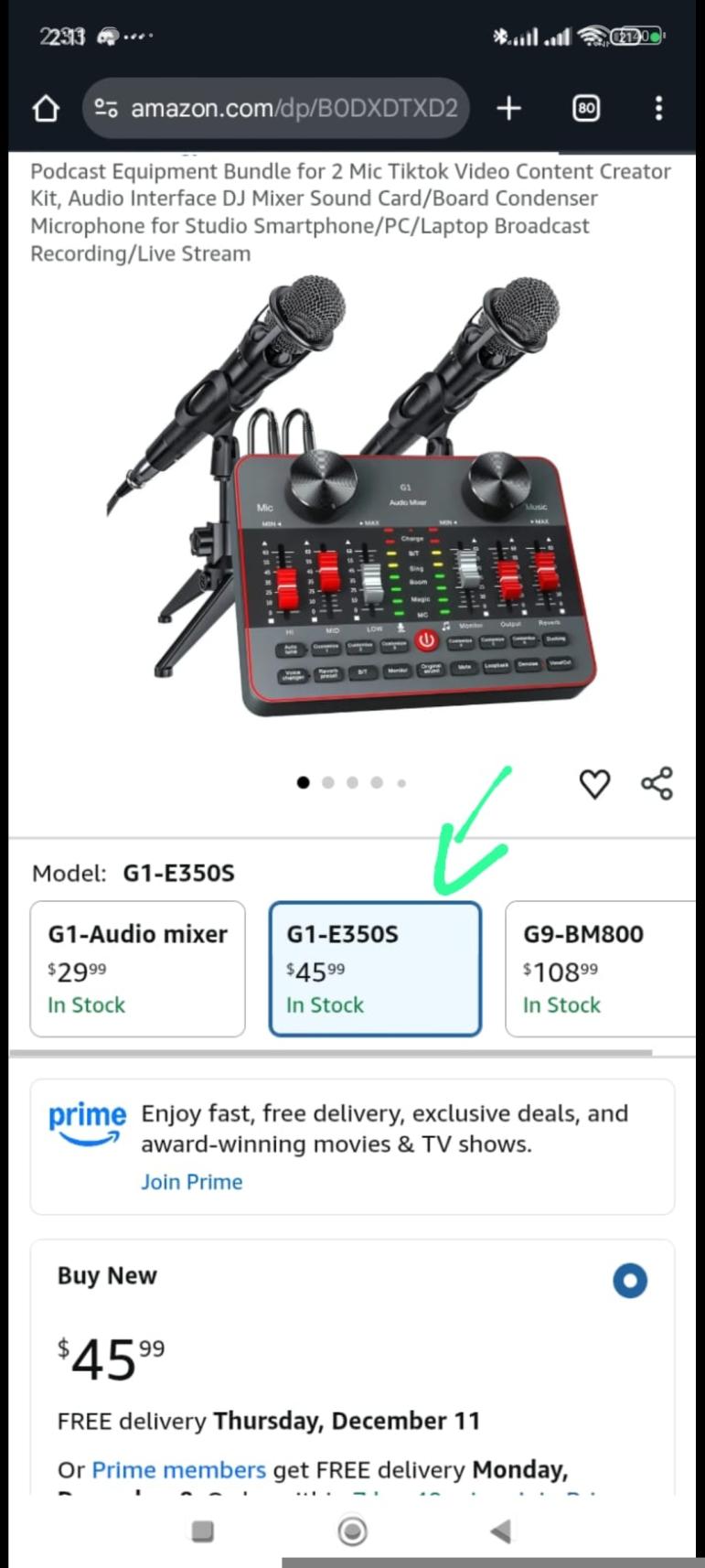This screenshot has height=1568, width=705.
Task: Select the Buy New radio option
Action: click(630, 1280)
